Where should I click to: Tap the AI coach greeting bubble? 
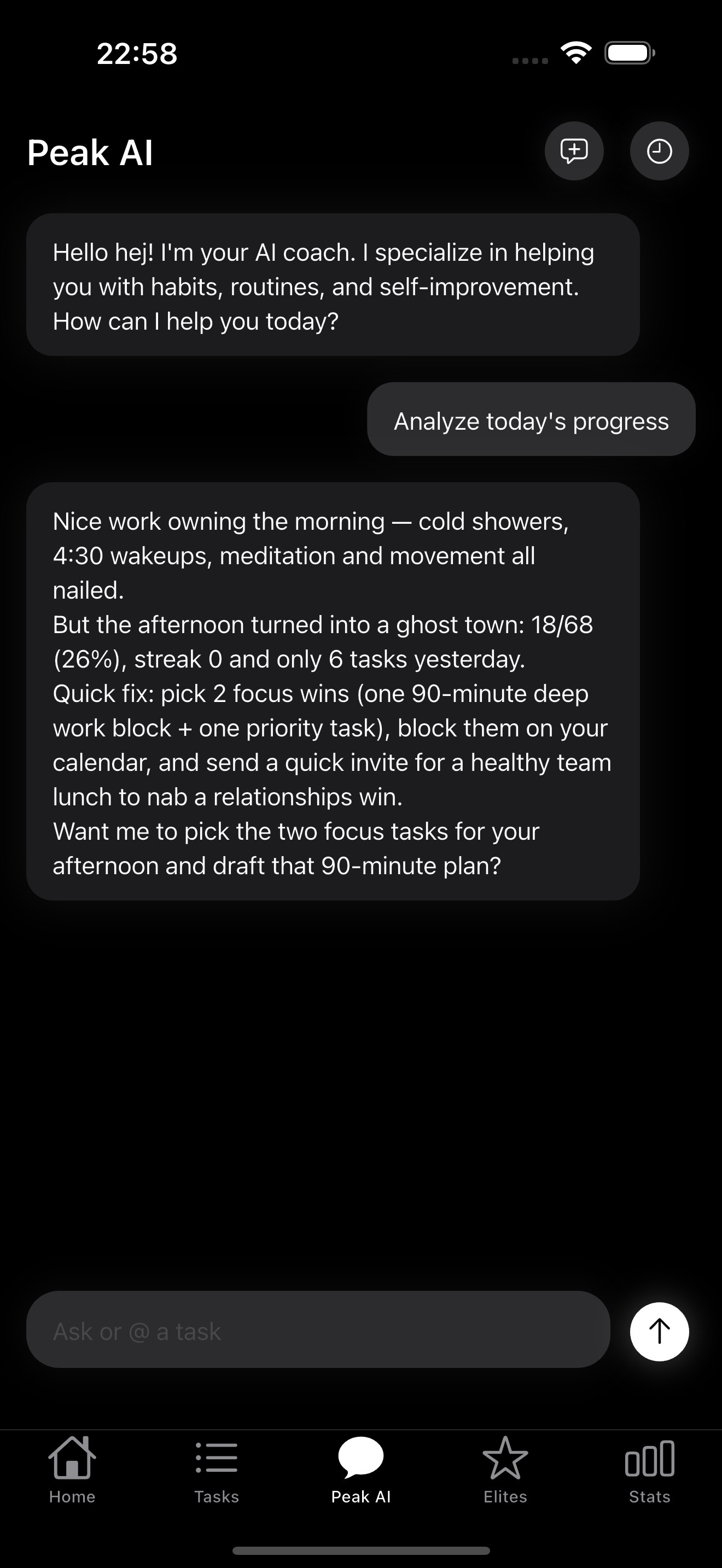click(x=332, y=285)
